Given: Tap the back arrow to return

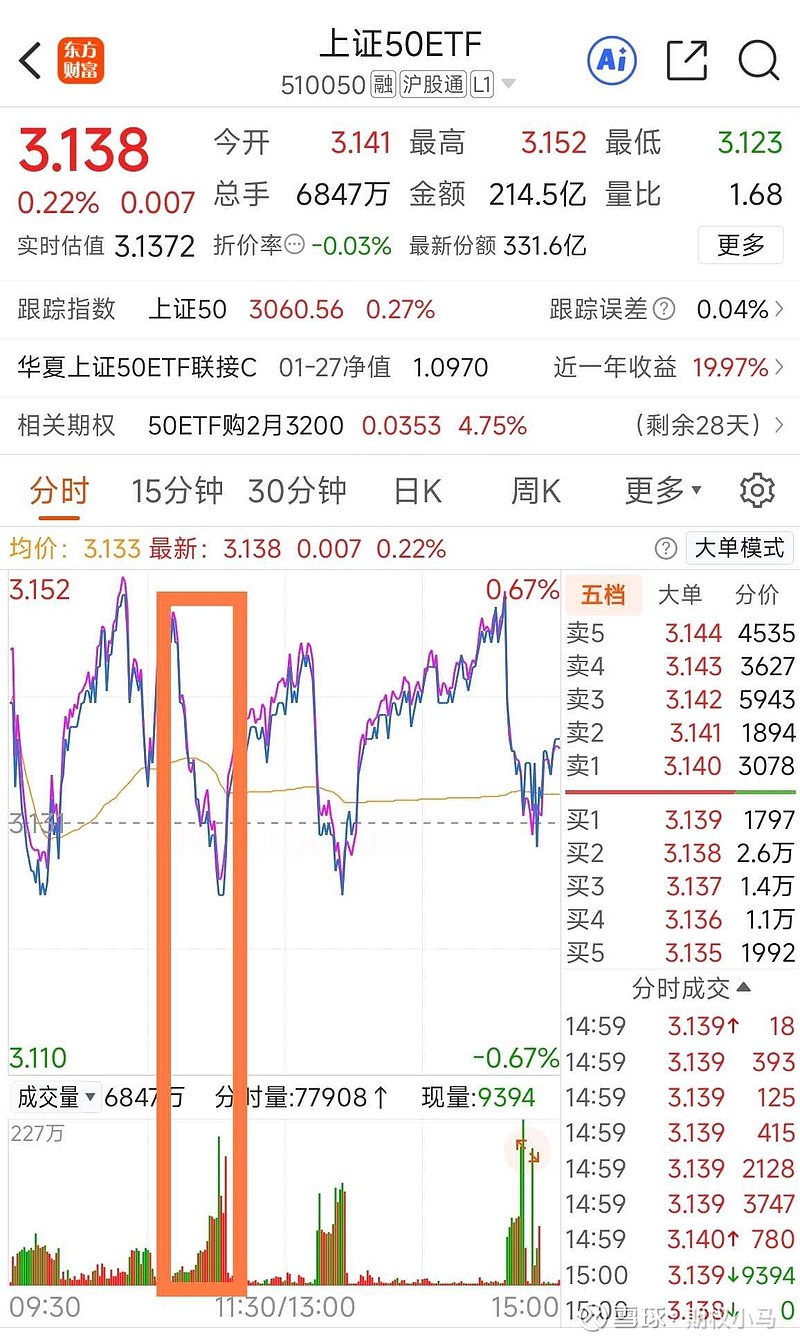Looking at the screenshot, I should pyautogui.click(x=29, y=60).
